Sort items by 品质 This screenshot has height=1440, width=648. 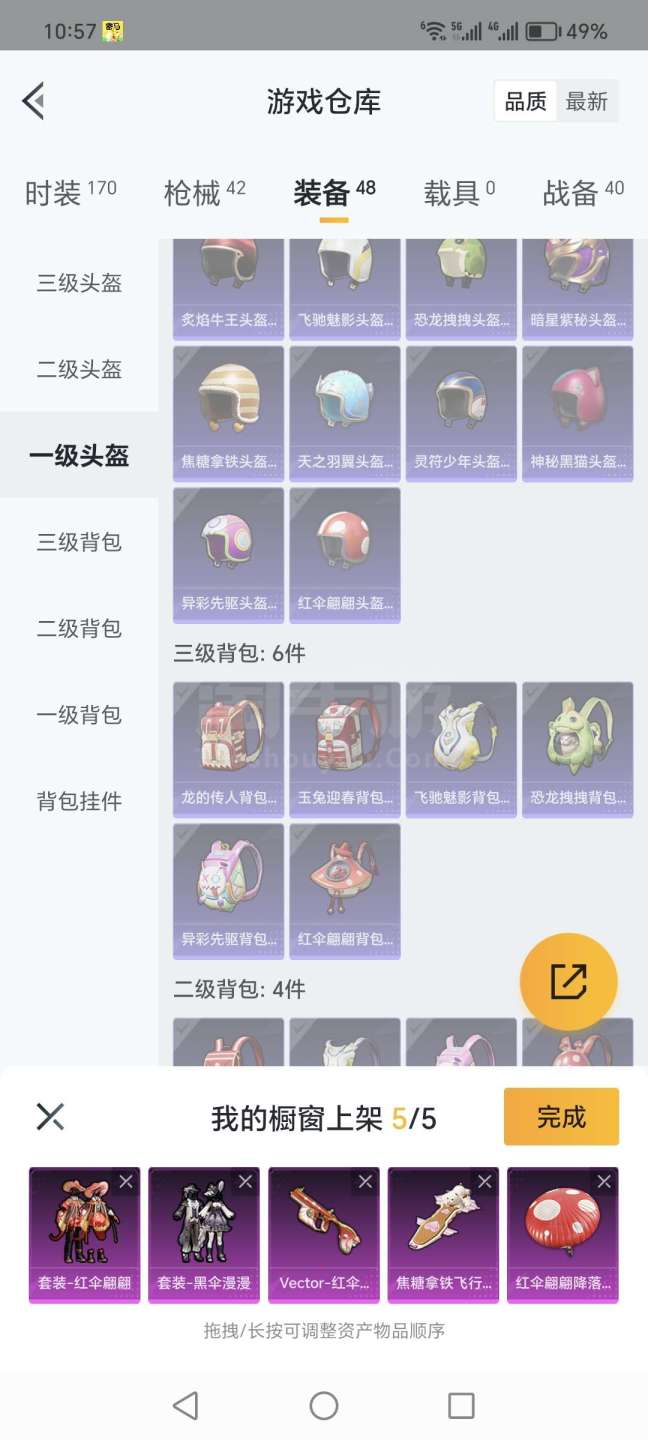tap(525, 101)
